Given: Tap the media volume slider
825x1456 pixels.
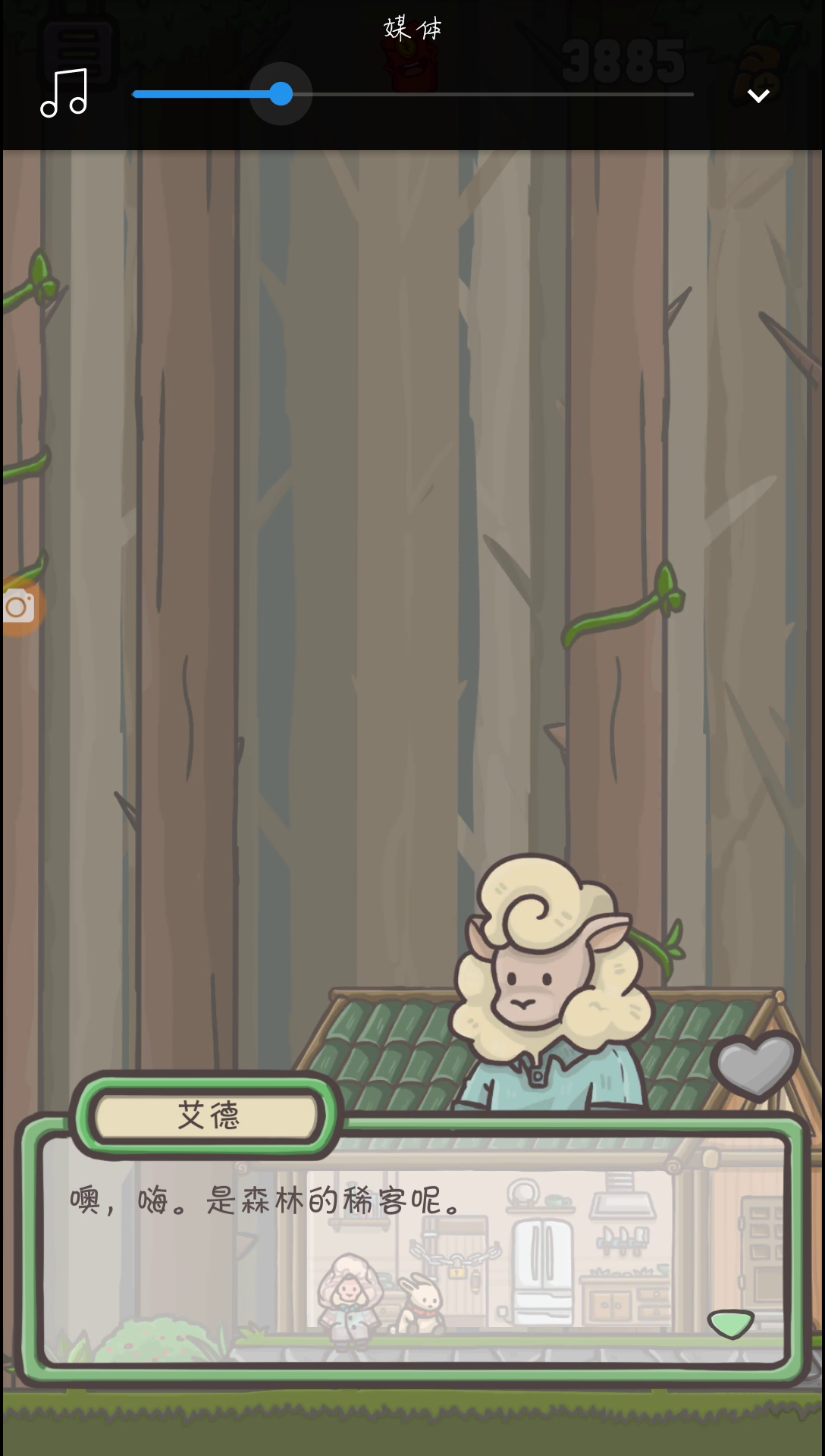Looking at the screenshot, I should point(412,94).
